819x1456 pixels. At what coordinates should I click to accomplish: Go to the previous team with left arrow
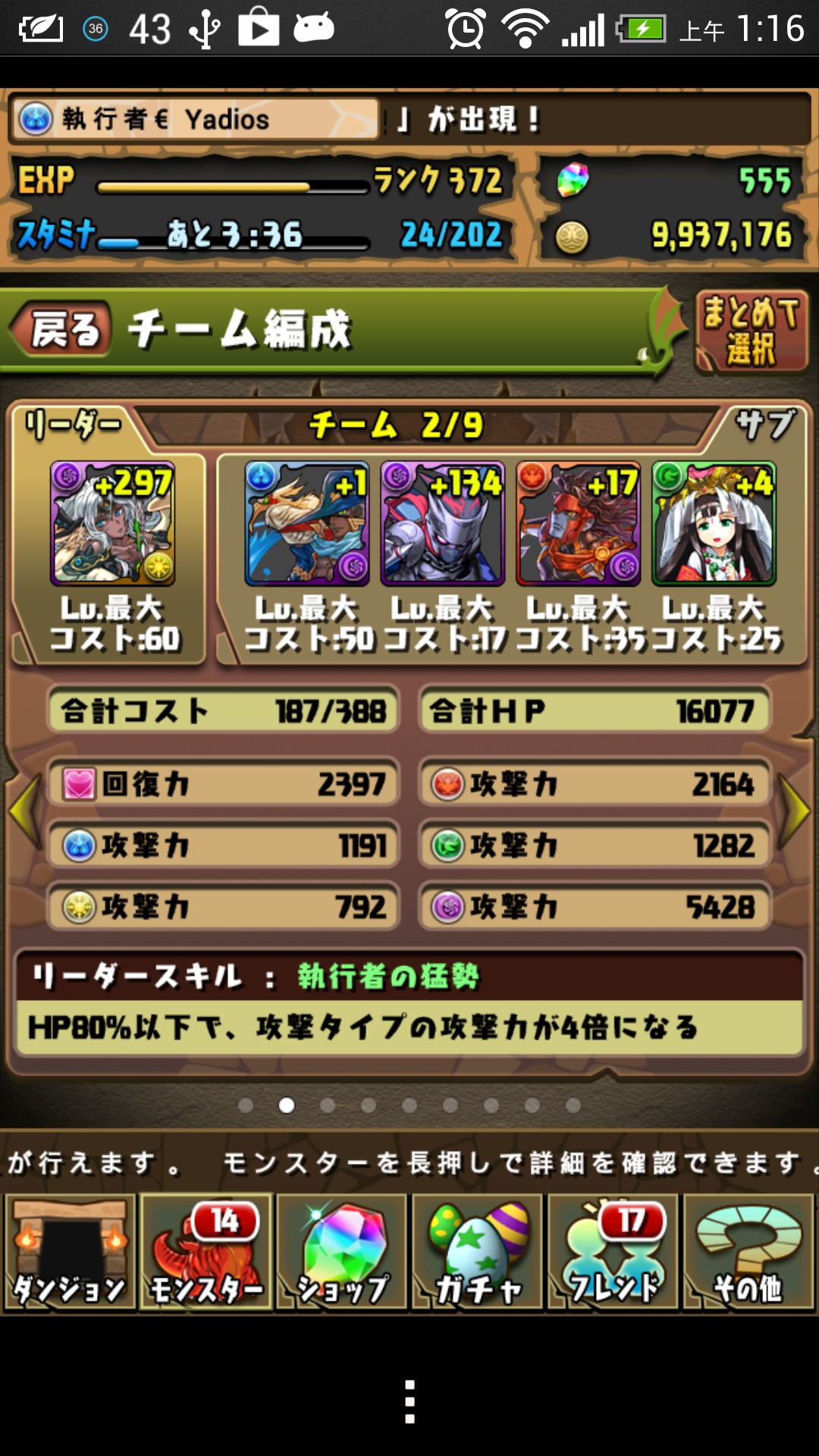(24, 810)
